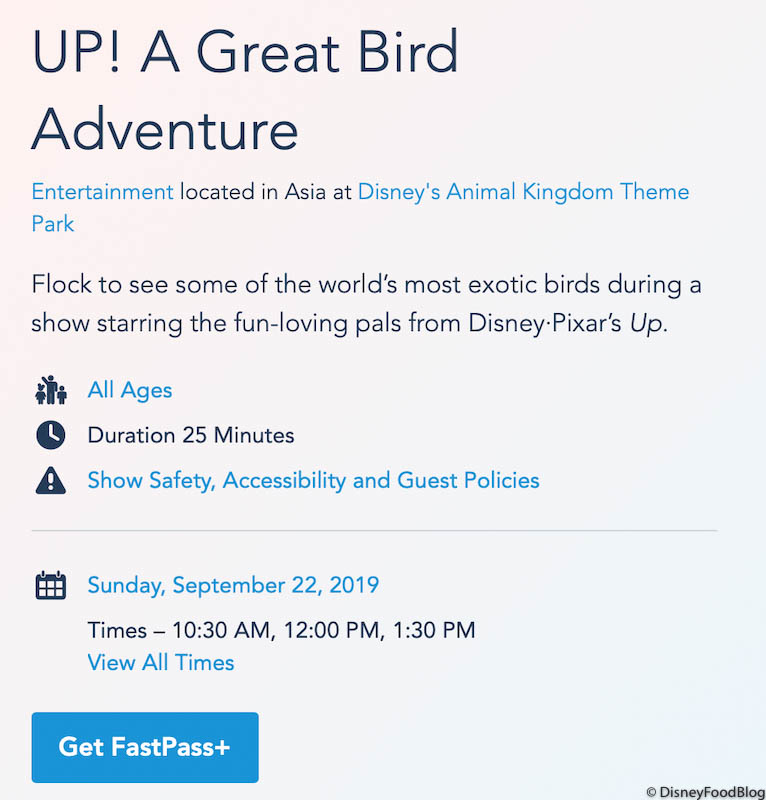Open the Entertainment category link

point(102,191)
